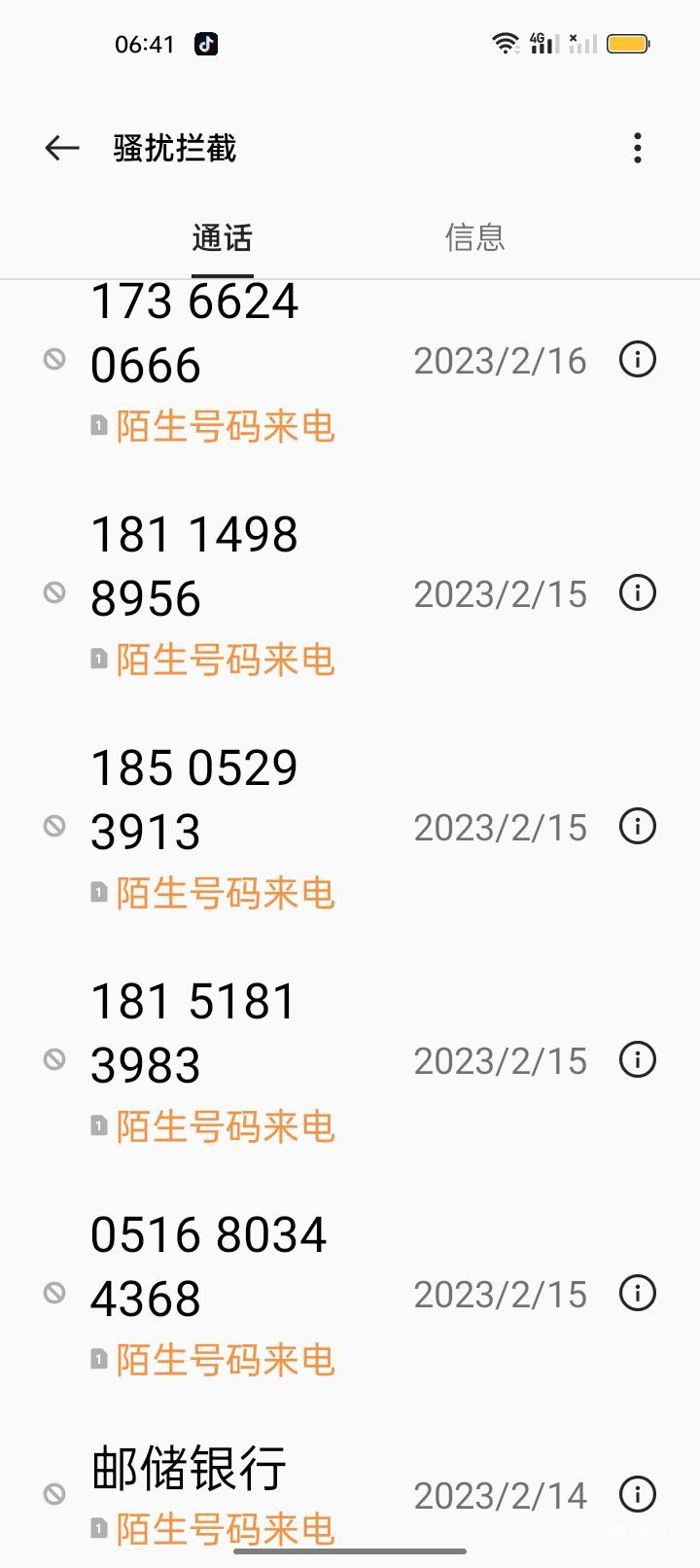
Task: View info for 邮储银行 call
Action: pos(638,1494)
